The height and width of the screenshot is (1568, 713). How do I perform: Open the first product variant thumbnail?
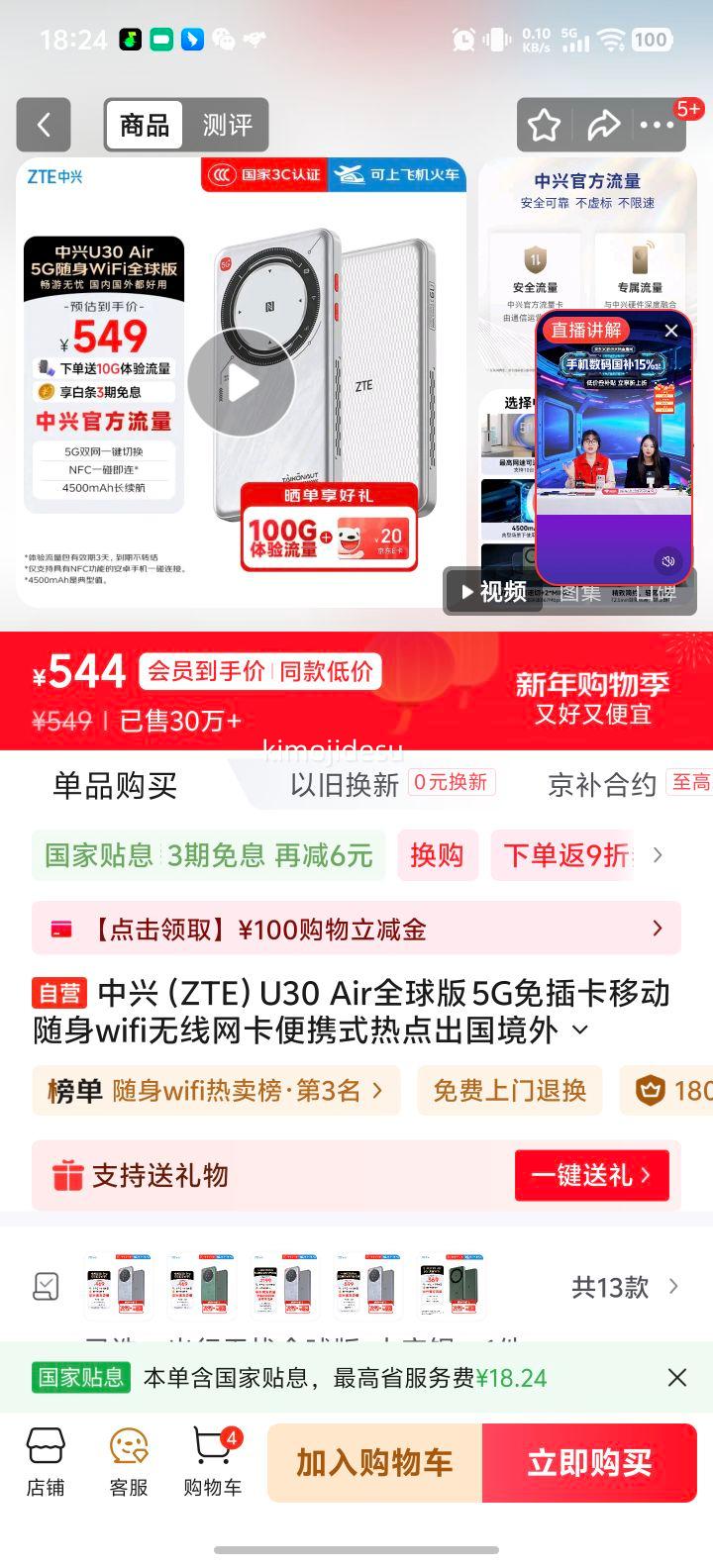(x=118, y=1286)
